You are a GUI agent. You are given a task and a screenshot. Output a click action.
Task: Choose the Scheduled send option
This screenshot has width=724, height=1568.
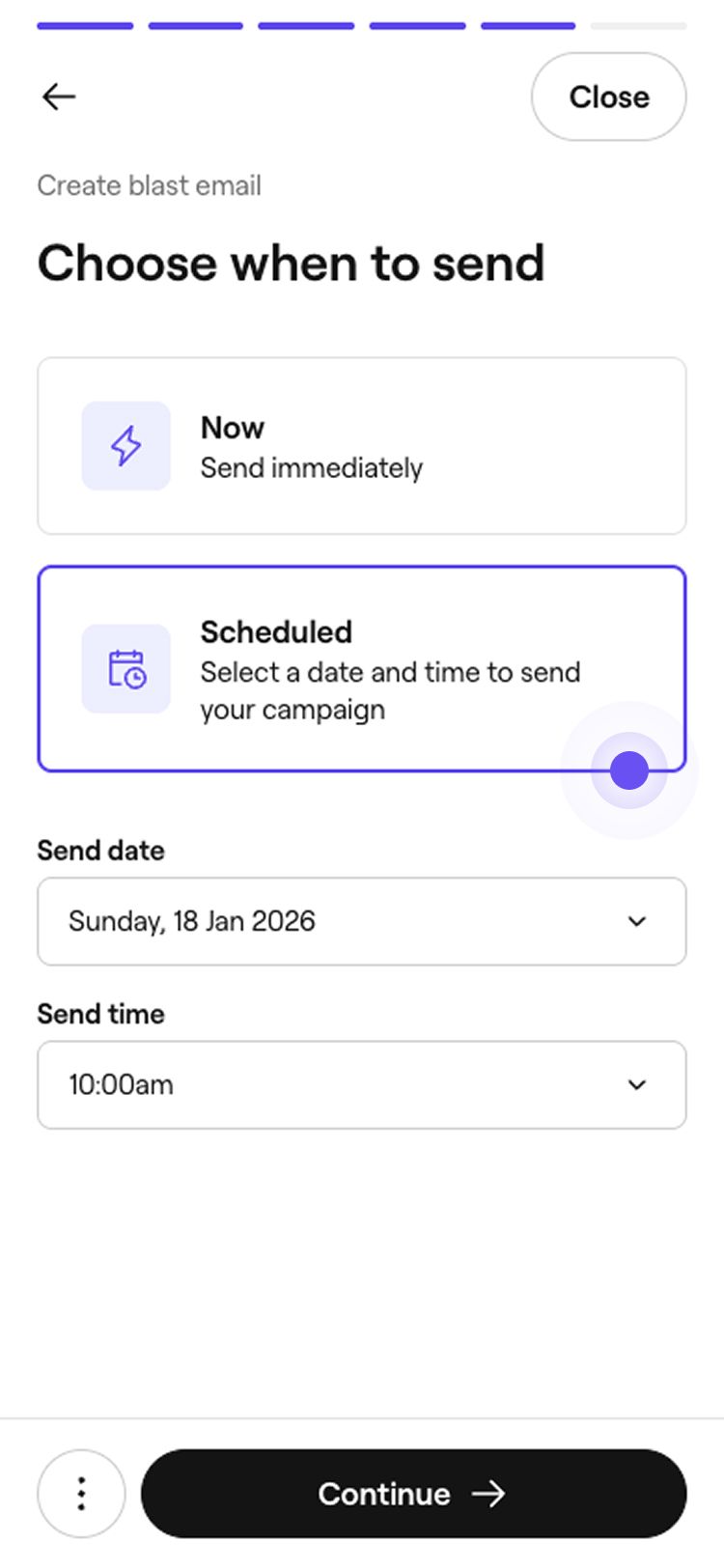361,668
